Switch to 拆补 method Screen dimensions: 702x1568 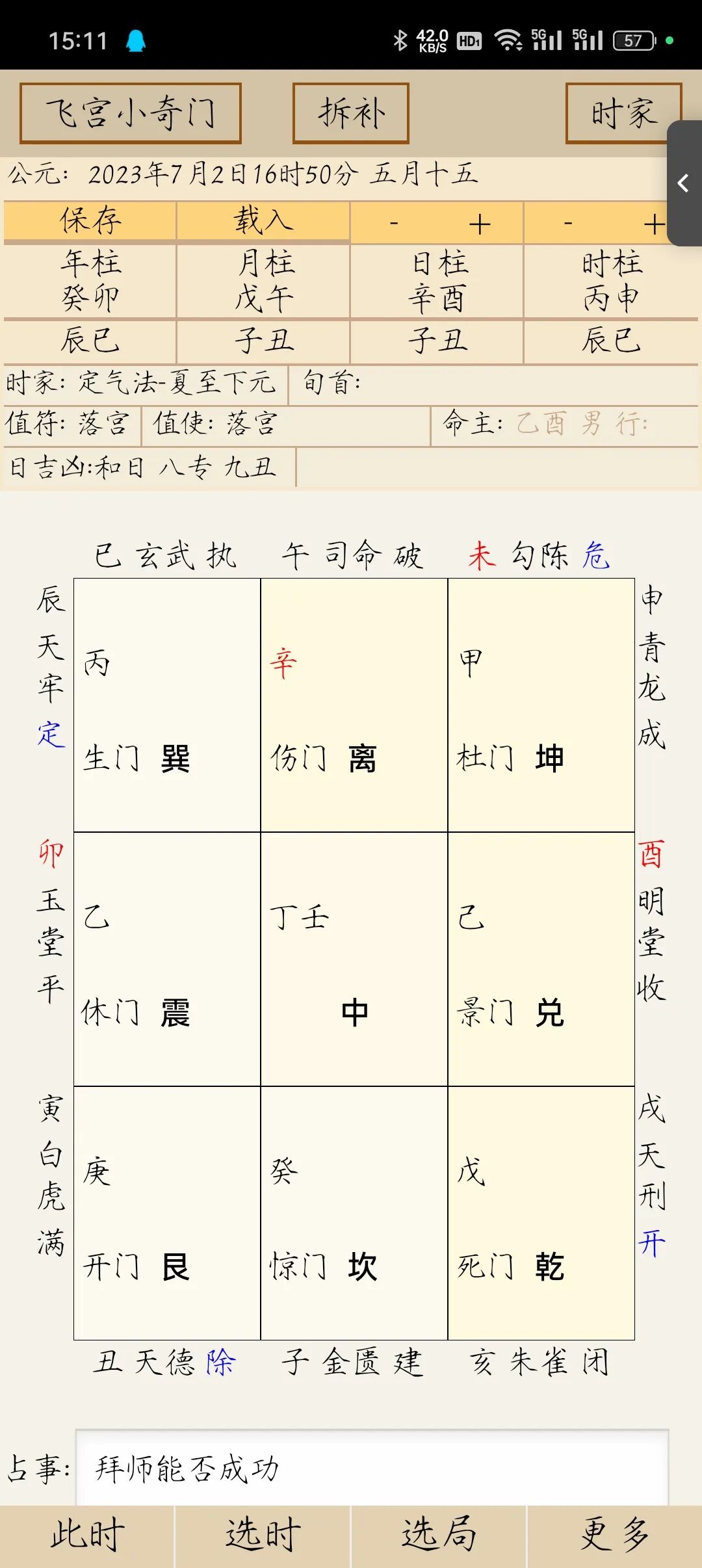(x=350, y=113)
